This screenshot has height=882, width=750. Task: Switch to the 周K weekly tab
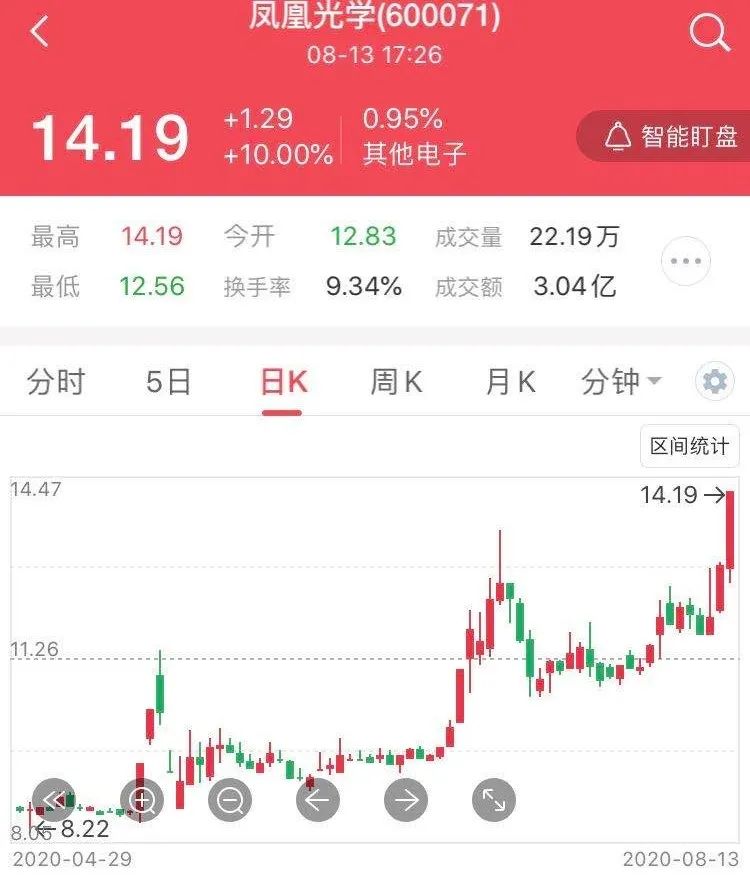396,382
